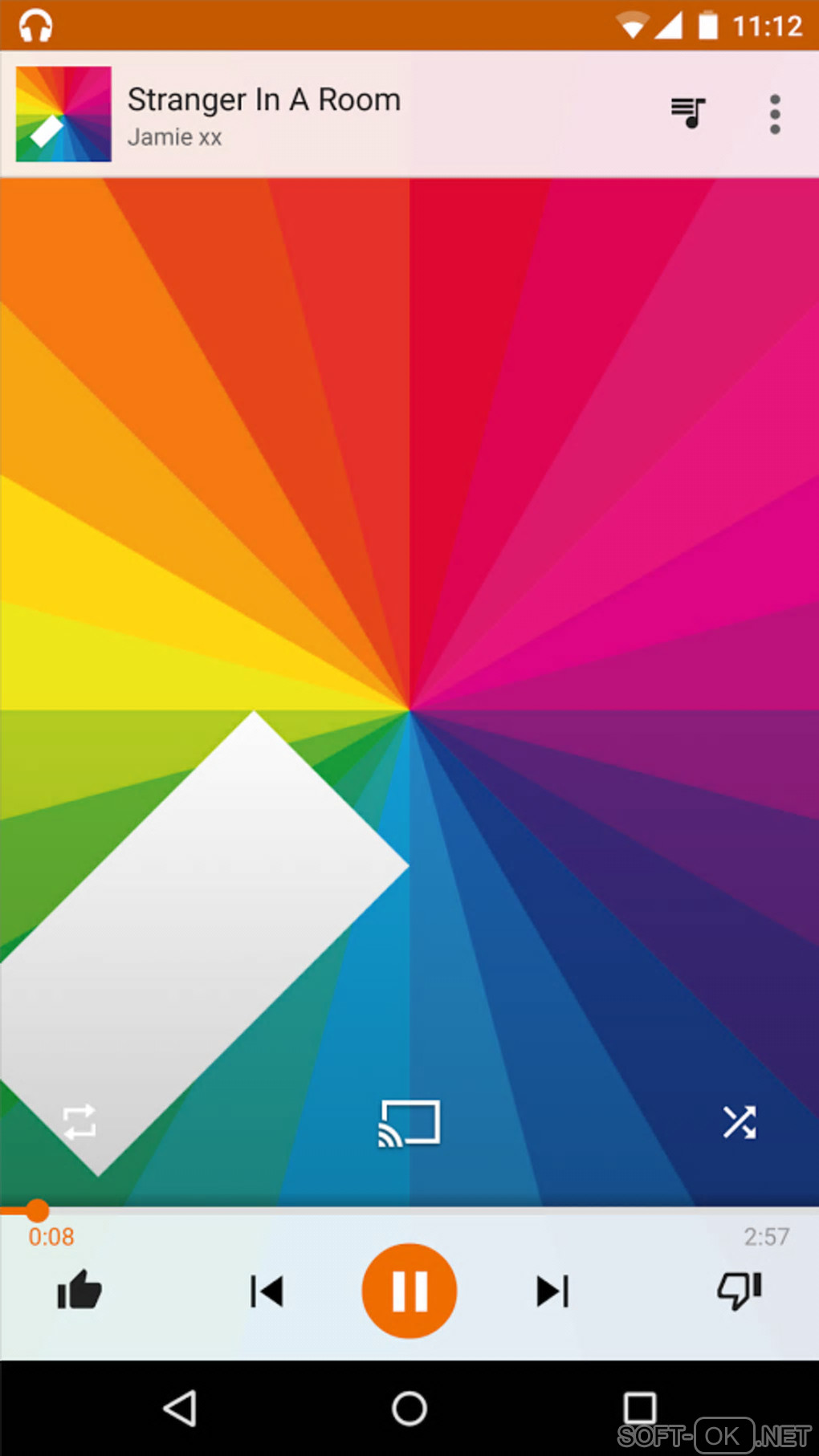Open the overflow menu
Image resolution: width=819 pixels, height=1456 pixels.
(774, 114)
